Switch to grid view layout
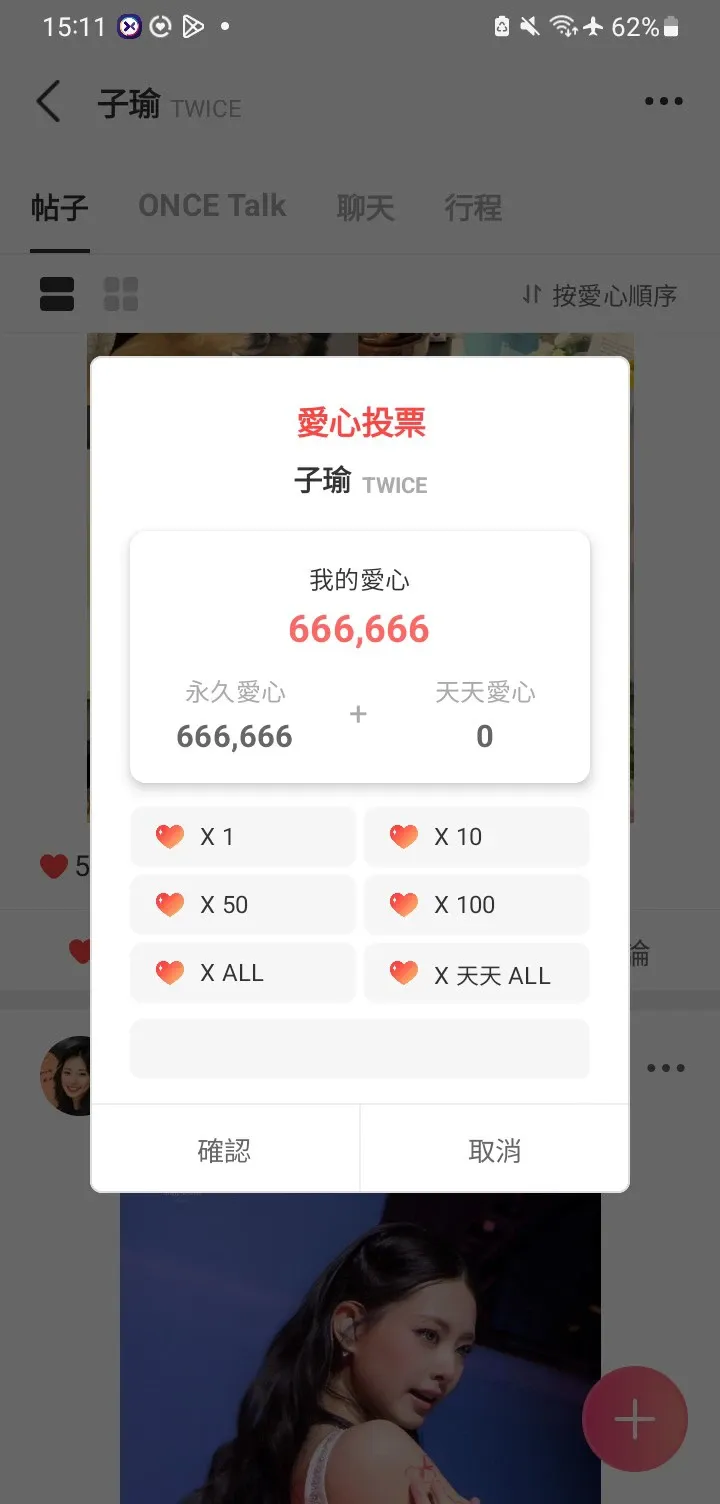 (121, 295)
